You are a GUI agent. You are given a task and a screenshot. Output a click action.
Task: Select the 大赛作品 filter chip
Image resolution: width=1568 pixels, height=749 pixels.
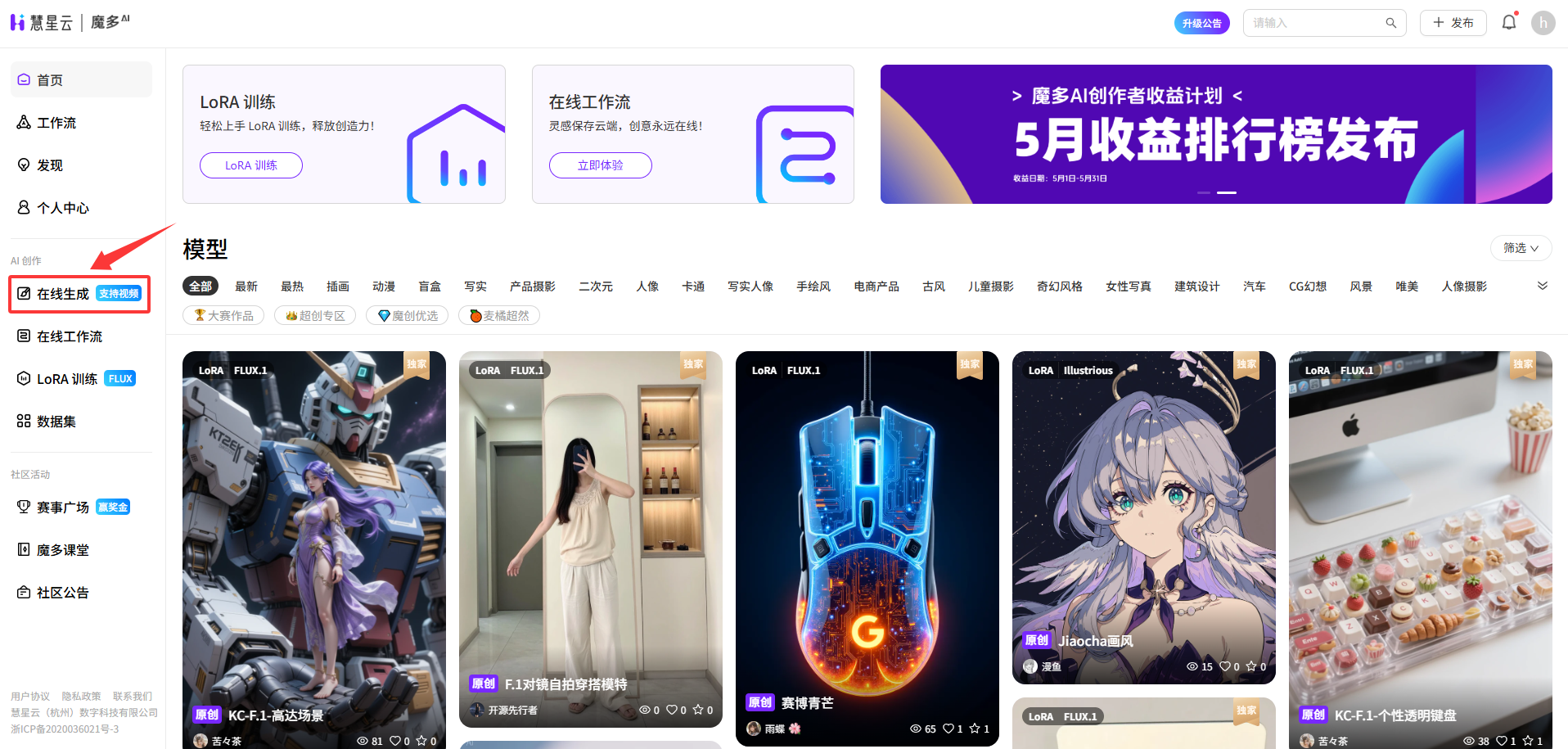(223, 316)
